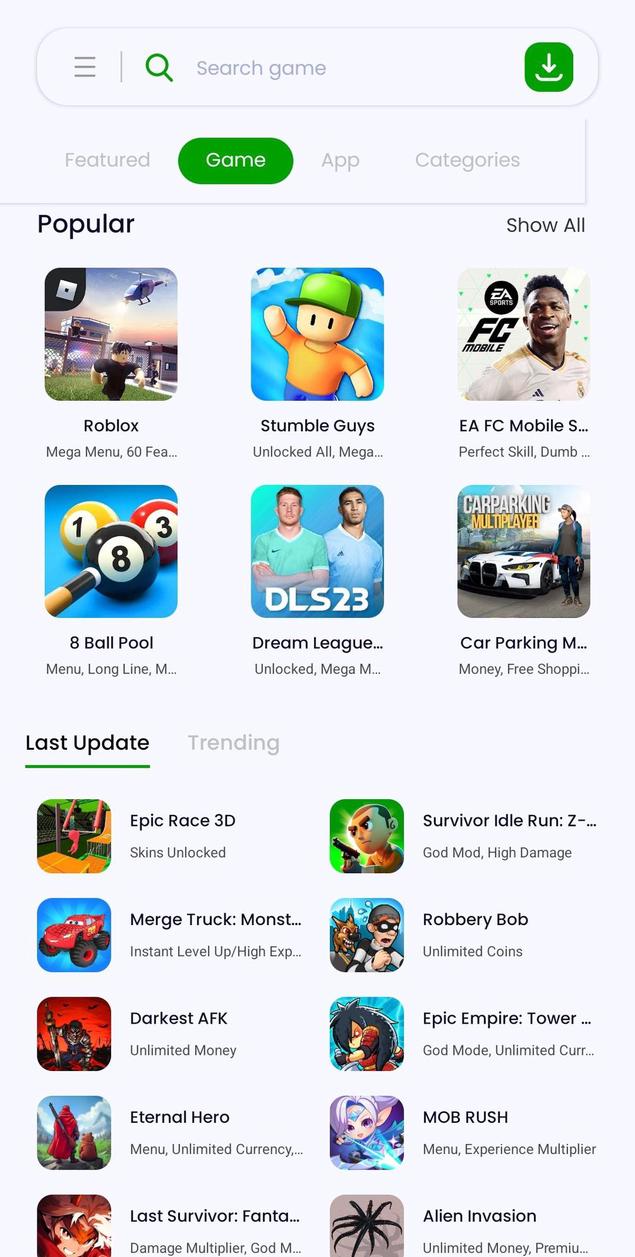Open Eternal Hero entry

click(x=170, y=1133)
